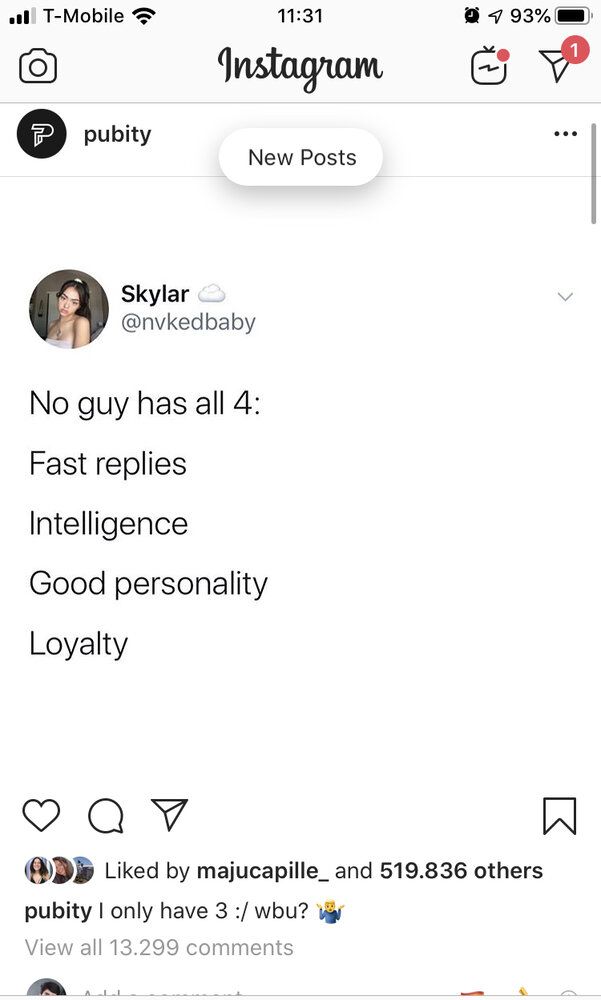Viewport: 601px width, 1000px height.
Task: Open the IGTV icon
Action: tap(489, 67)
